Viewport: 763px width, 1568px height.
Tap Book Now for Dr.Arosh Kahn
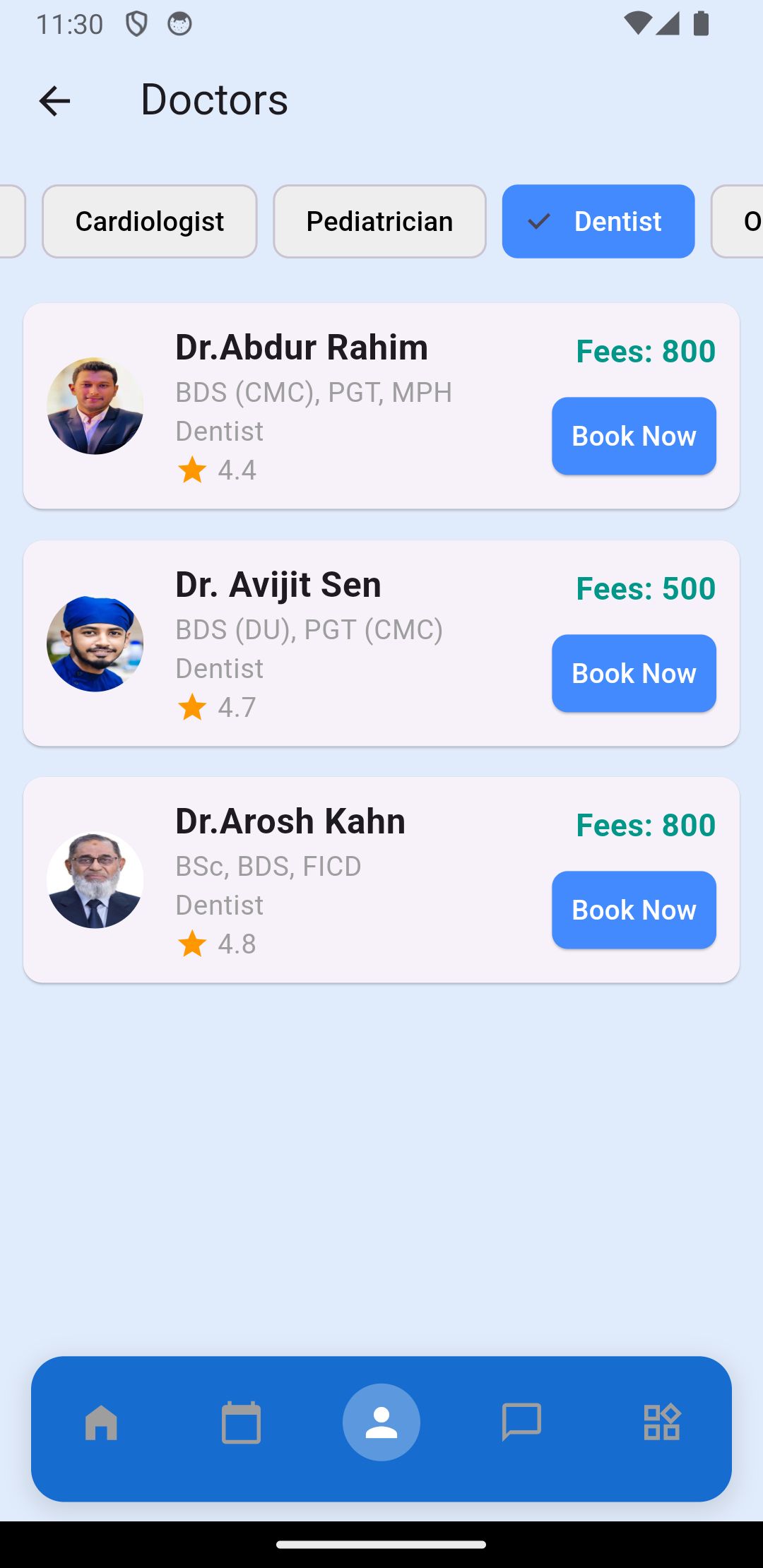pyautogui.click(x=633, y=910)
